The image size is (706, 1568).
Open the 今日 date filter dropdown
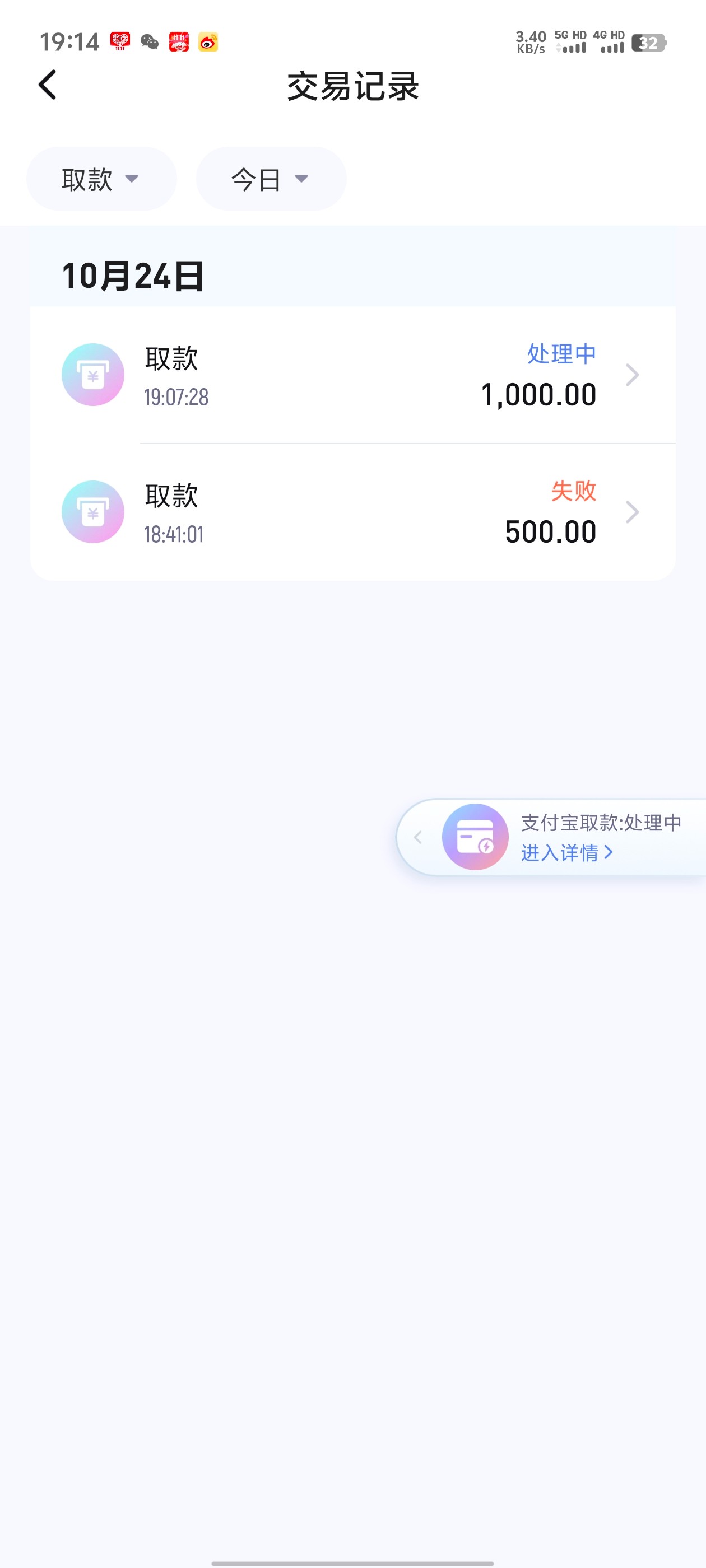271,179
